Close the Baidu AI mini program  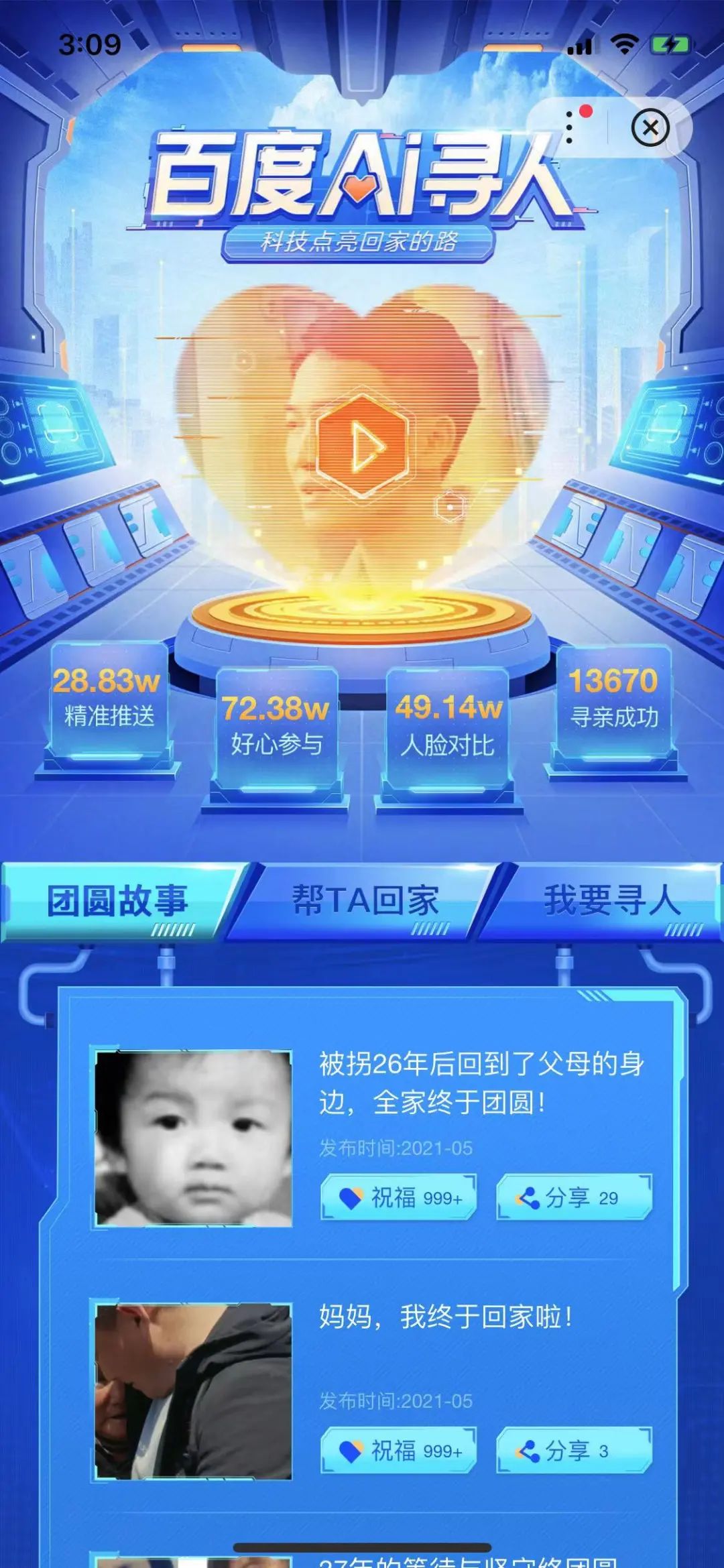click(650, 127)
